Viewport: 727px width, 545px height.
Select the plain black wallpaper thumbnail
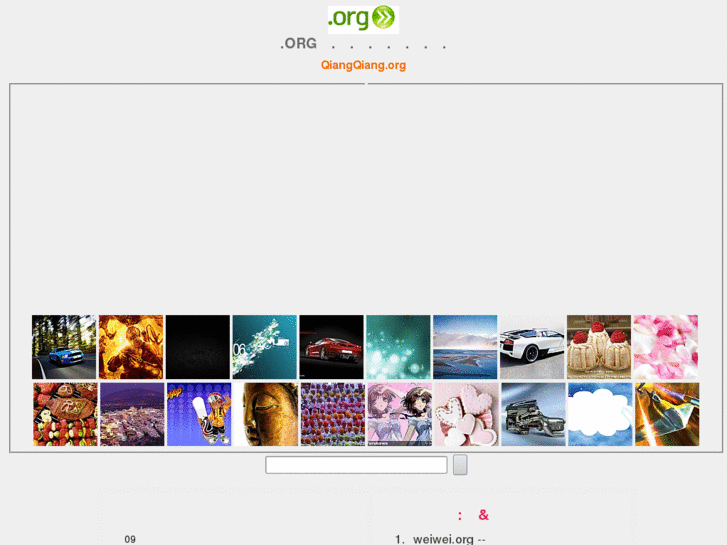pyautogui.click(x=198, y=347)
